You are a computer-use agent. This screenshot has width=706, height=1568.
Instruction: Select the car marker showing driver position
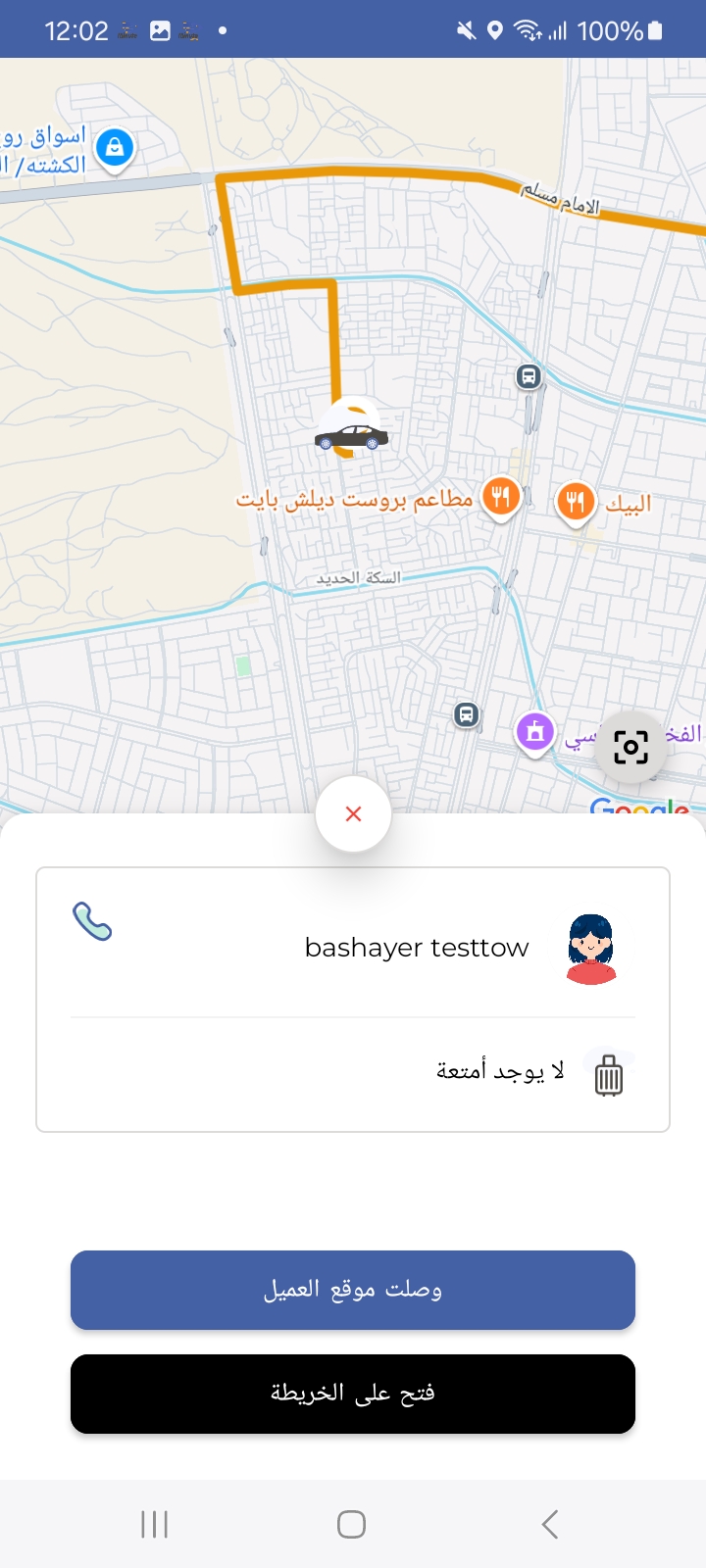click(353, 434)
